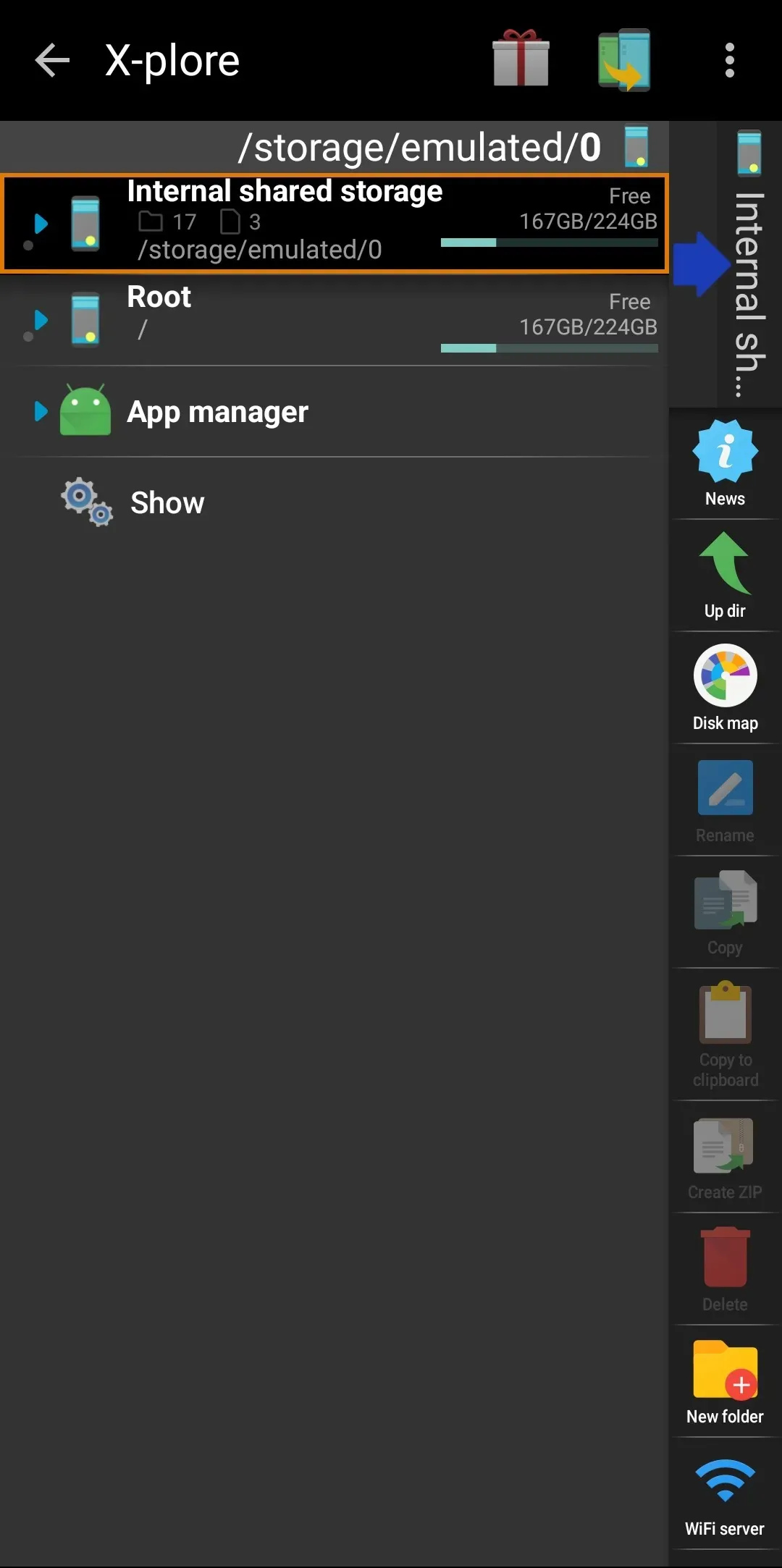Select the Root volume indicator dot
Viewport: 782px width, 1568px height.
(x=29, y=338)
